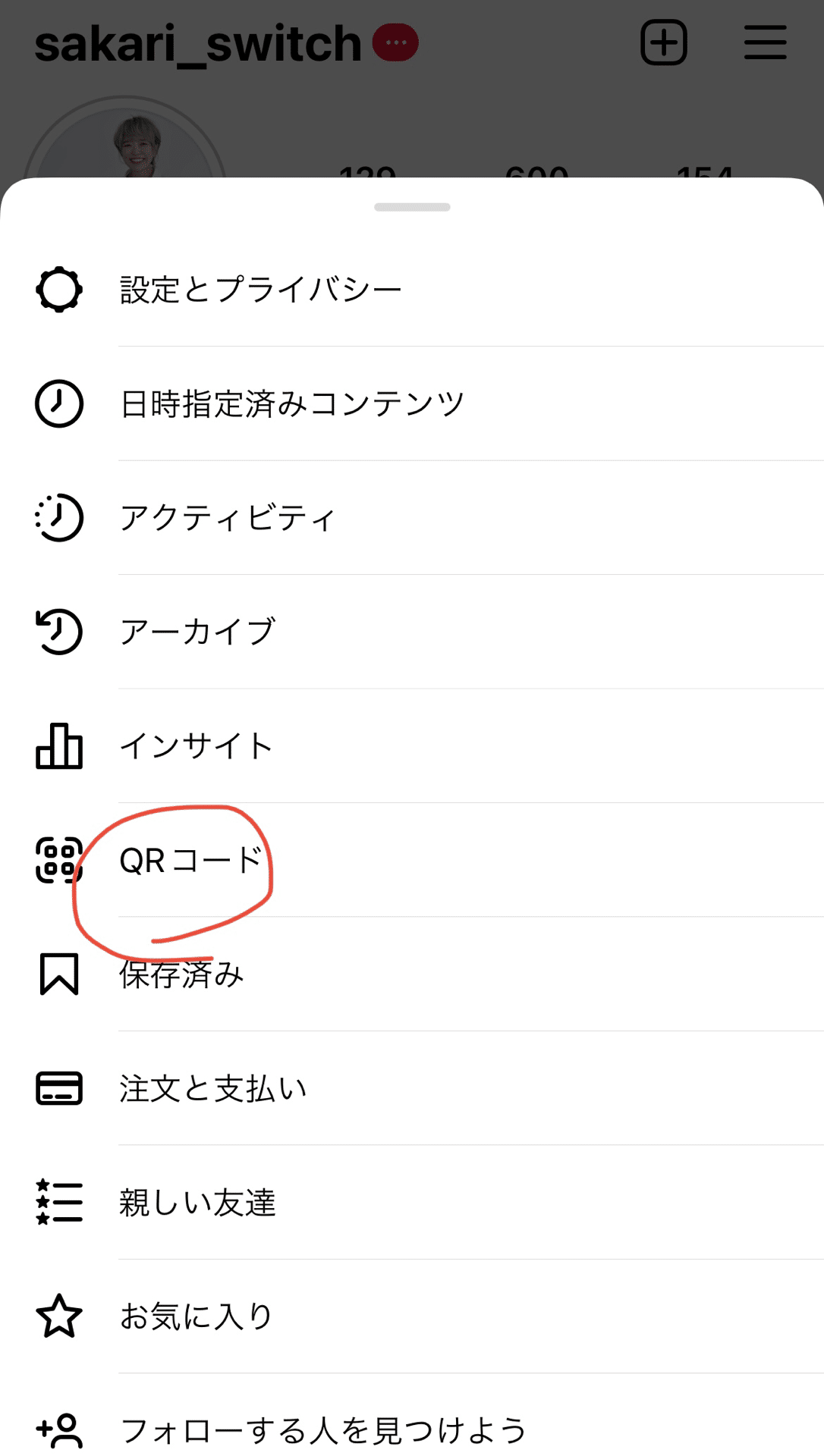This screenshot has width=824, height=1456.
Task: Open アクティビティ row
Action: [412, 518]
